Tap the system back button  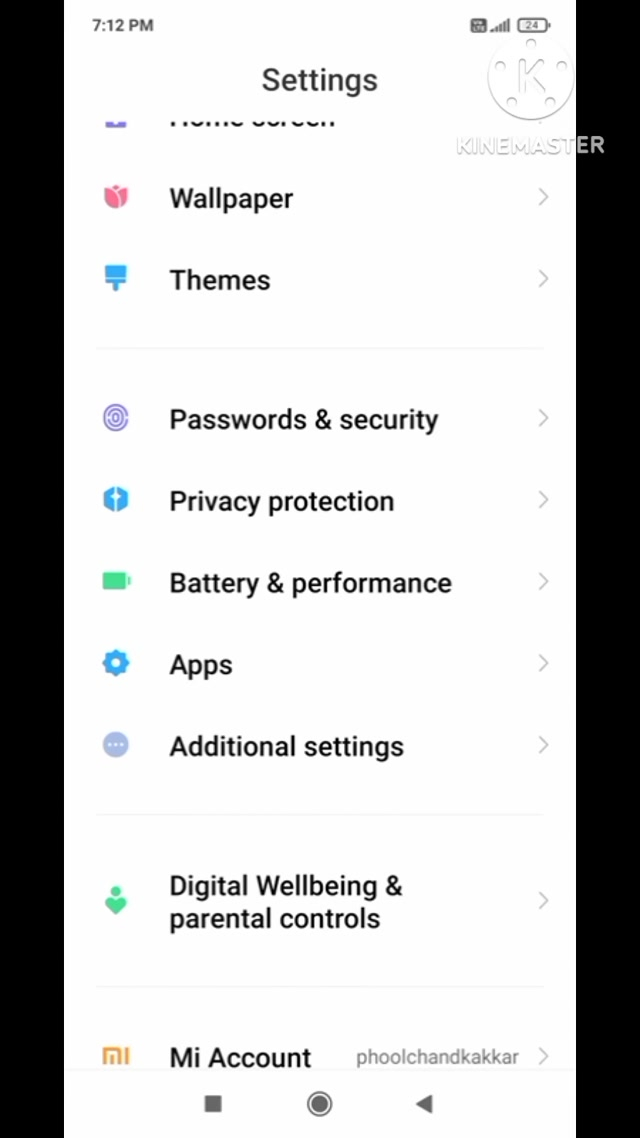pyautogui.click(x=424, y=1104)
